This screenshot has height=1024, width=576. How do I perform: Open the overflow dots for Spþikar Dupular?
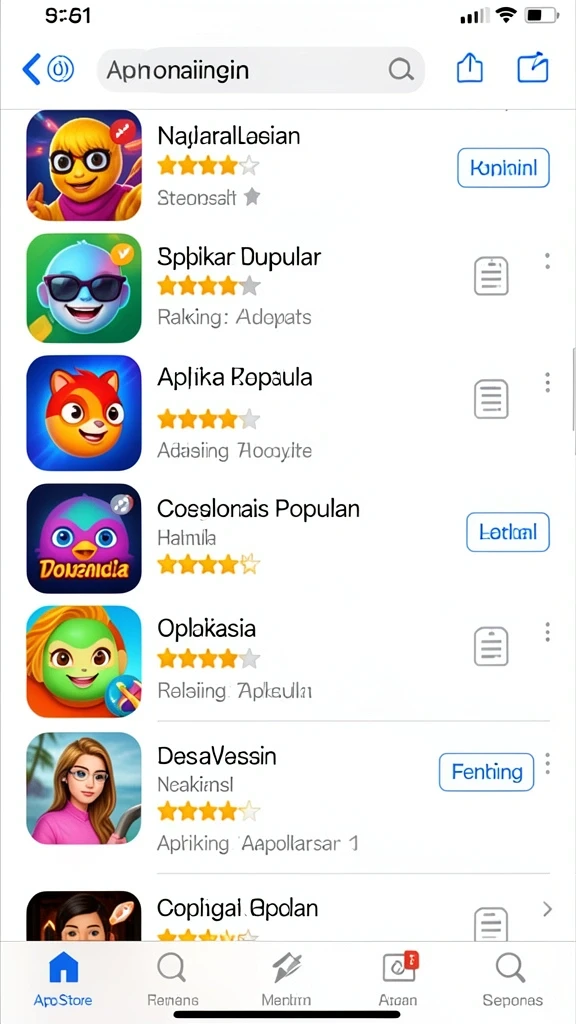click(547, 261)
